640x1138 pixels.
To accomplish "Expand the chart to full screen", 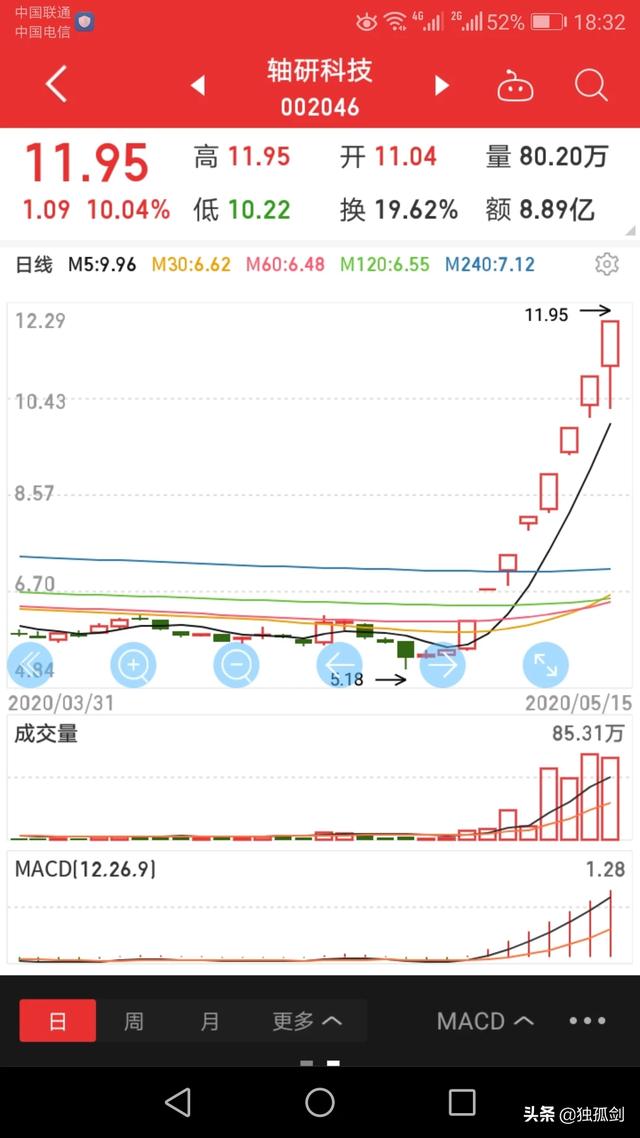I will [x=545, y=665].
